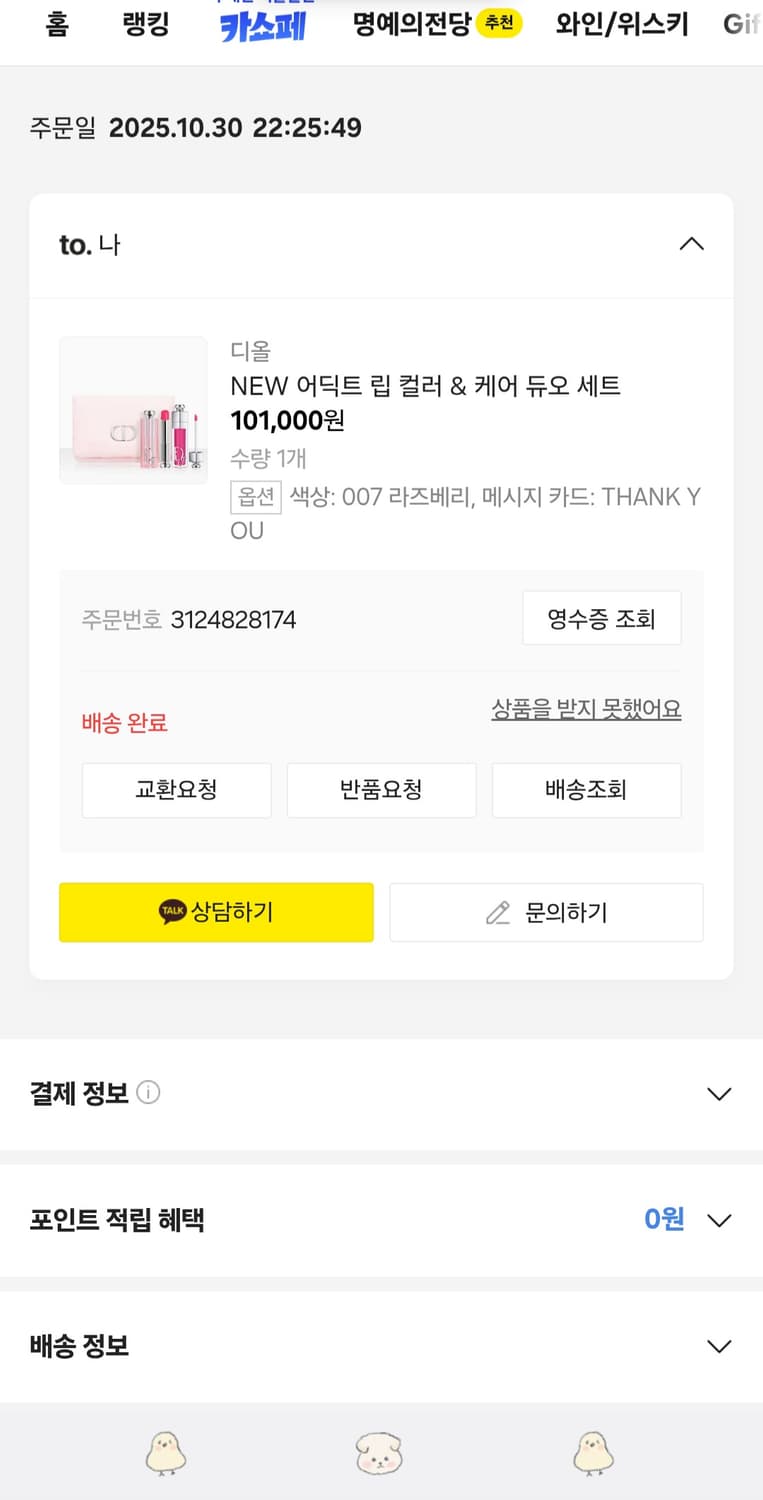Click the Dior product thumbnail image

coord(133,410)
